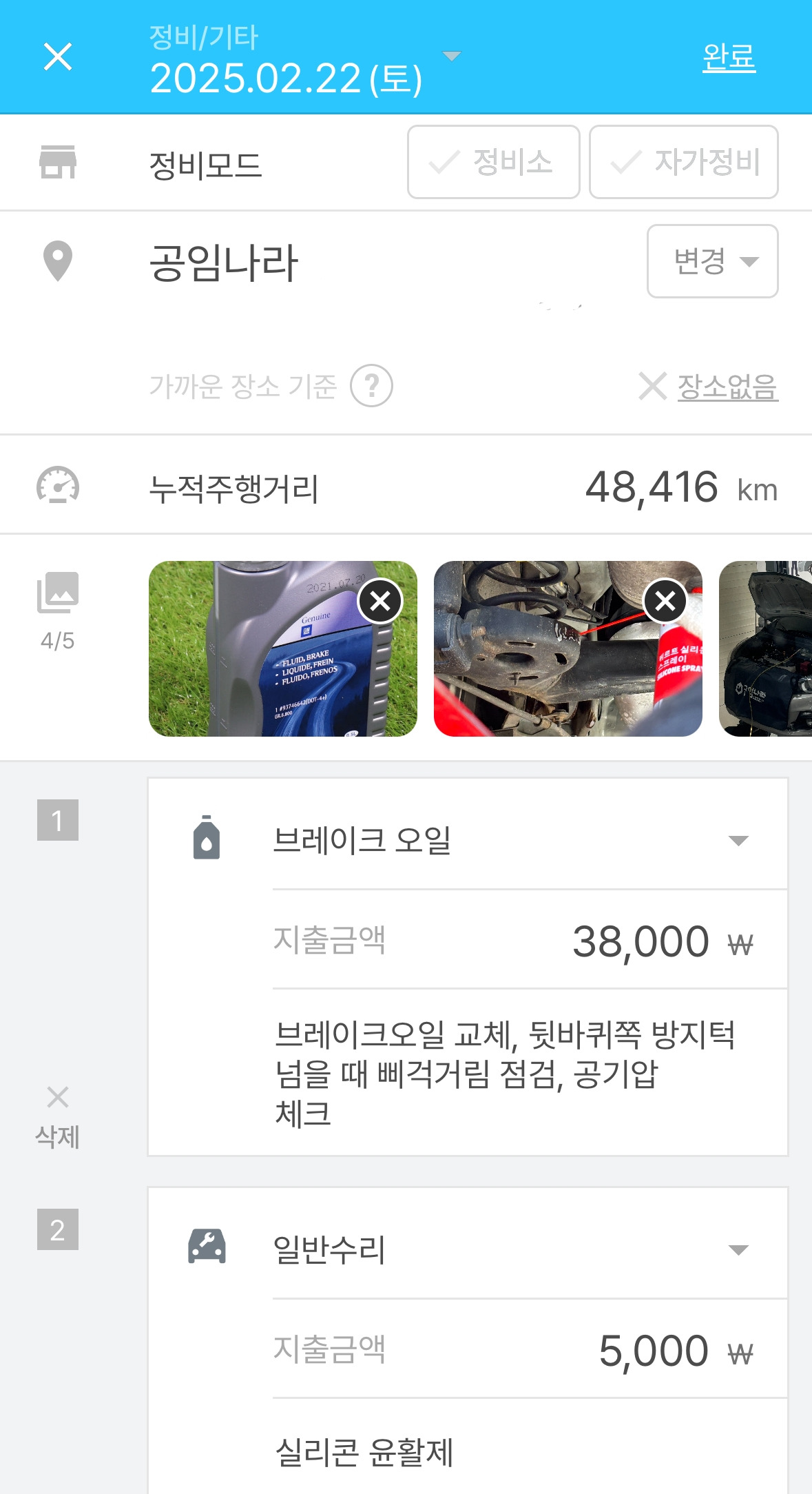Change the 일반수리 item category
This screenshot has height=1494, width=812.
pos(511,1249)
